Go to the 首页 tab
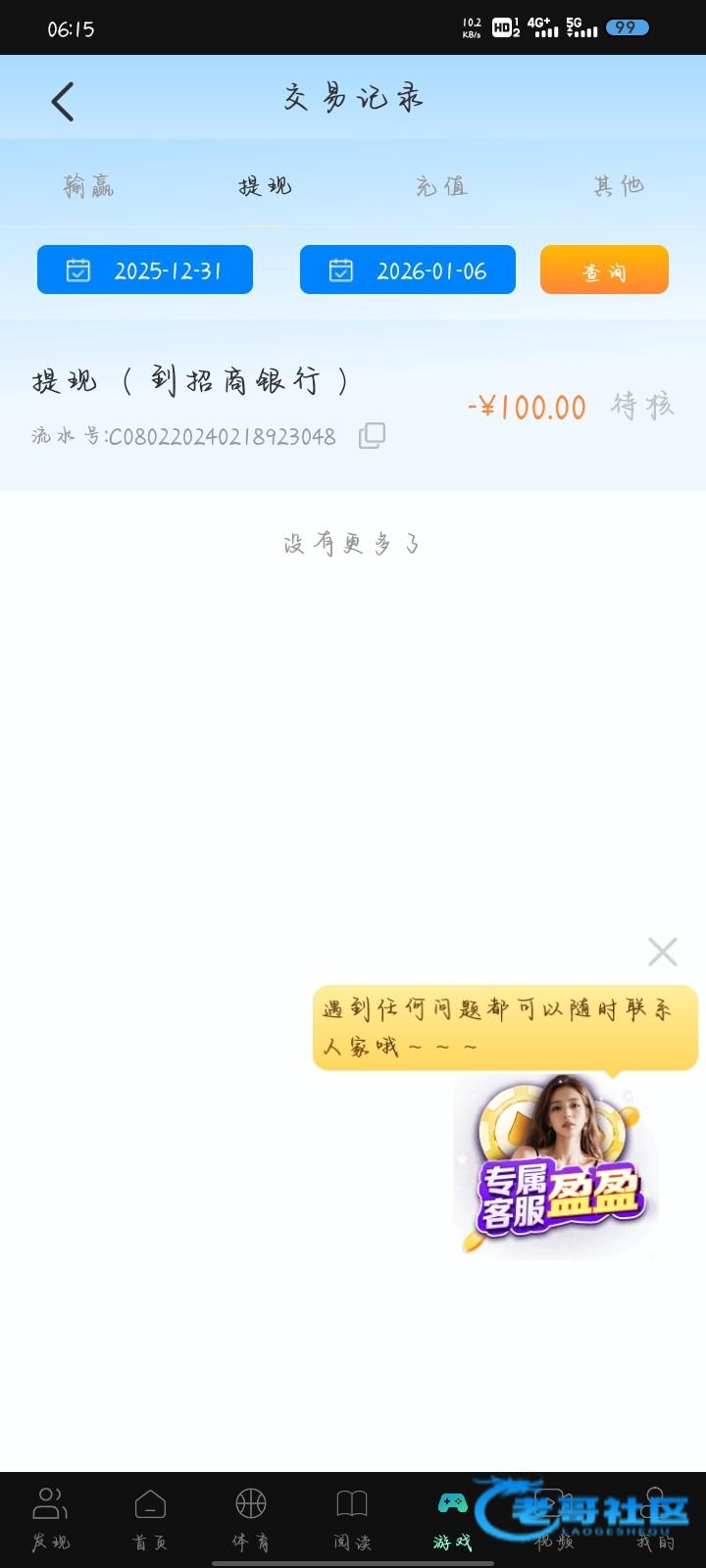706x1568 pixels. pyautogui.click(x=150, y=1519)
